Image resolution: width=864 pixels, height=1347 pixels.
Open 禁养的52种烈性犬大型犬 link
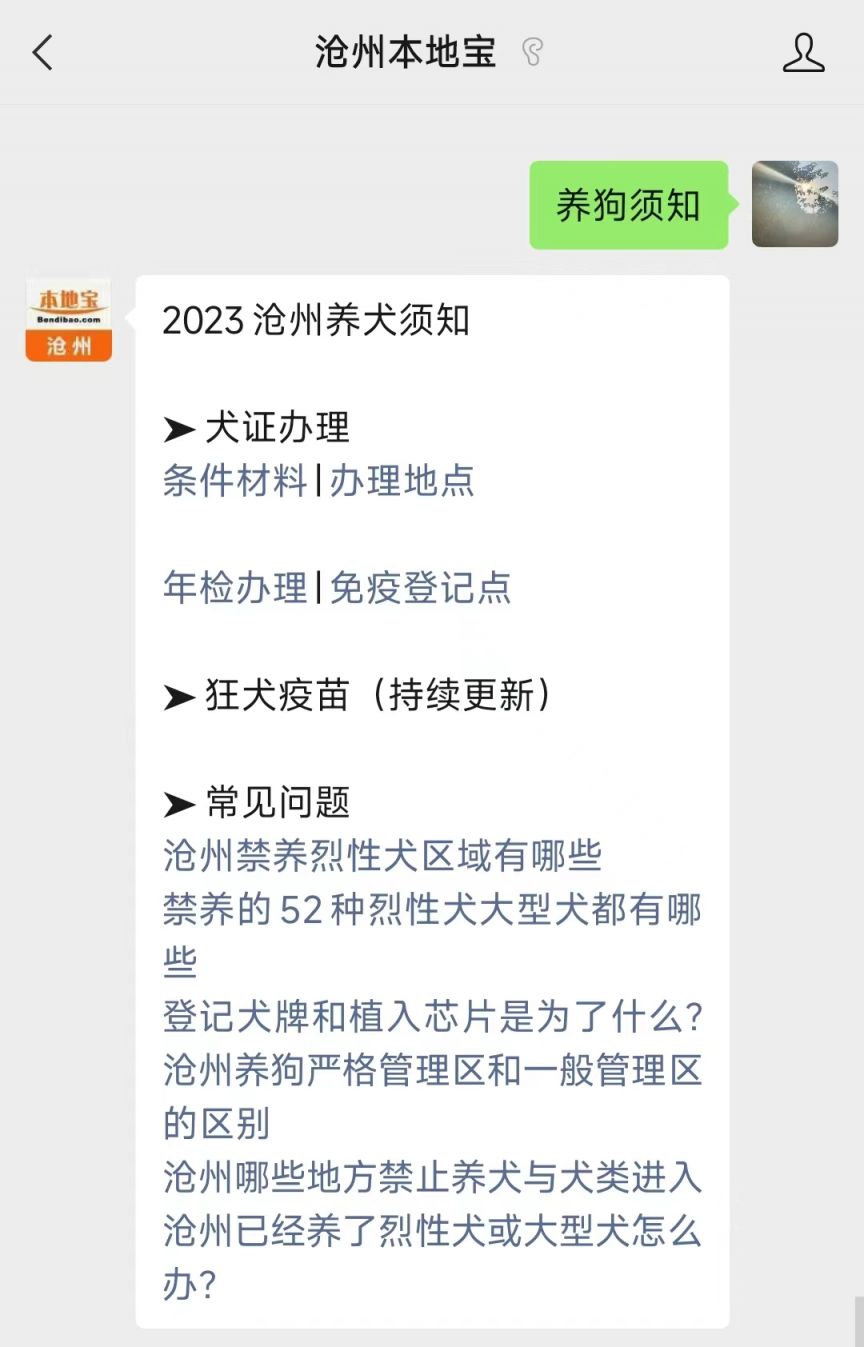[432, 910]
